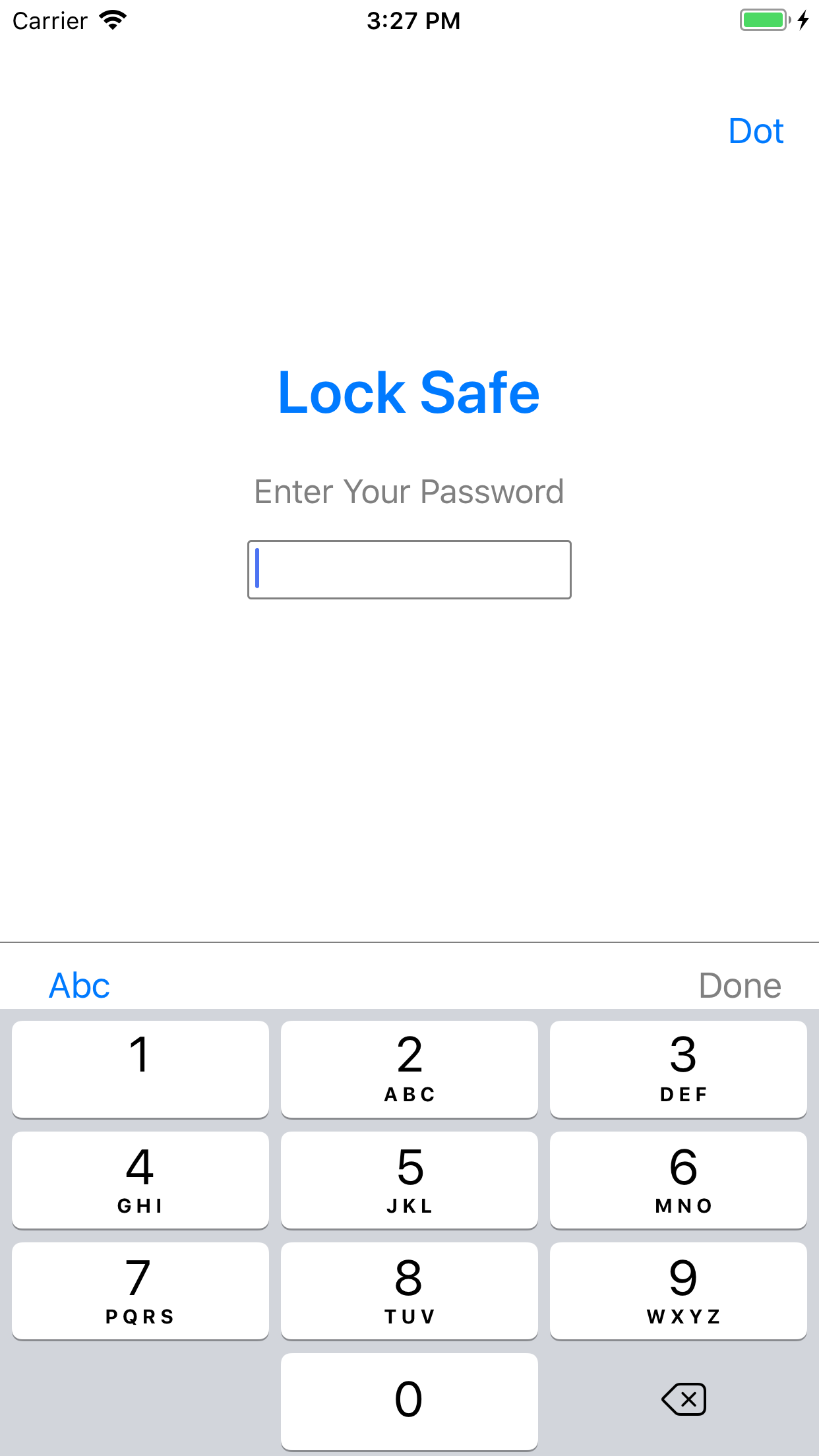Tap the Wi-Fi indicator in the status bar
The height and width of the screenshot is (1456, 819).
click(113, 20)
